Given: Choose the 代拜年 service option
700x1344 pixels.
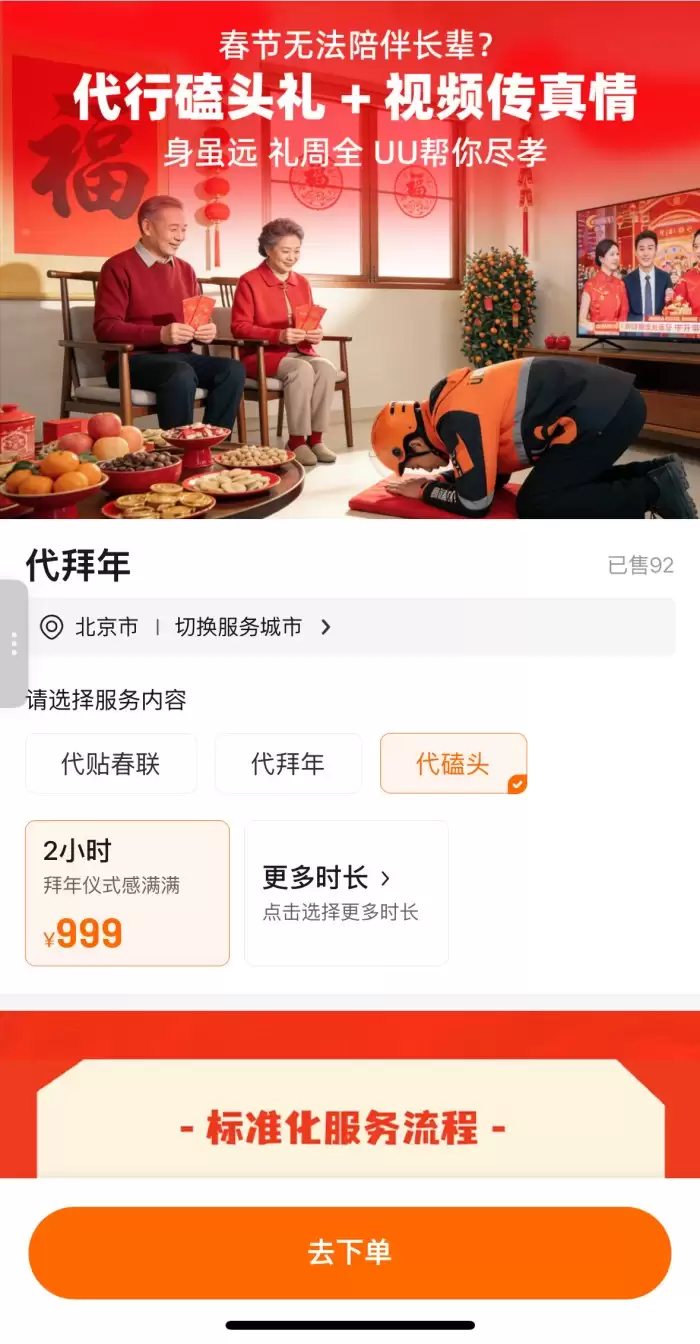Looking at the screenshot, I should coord(288,764).
